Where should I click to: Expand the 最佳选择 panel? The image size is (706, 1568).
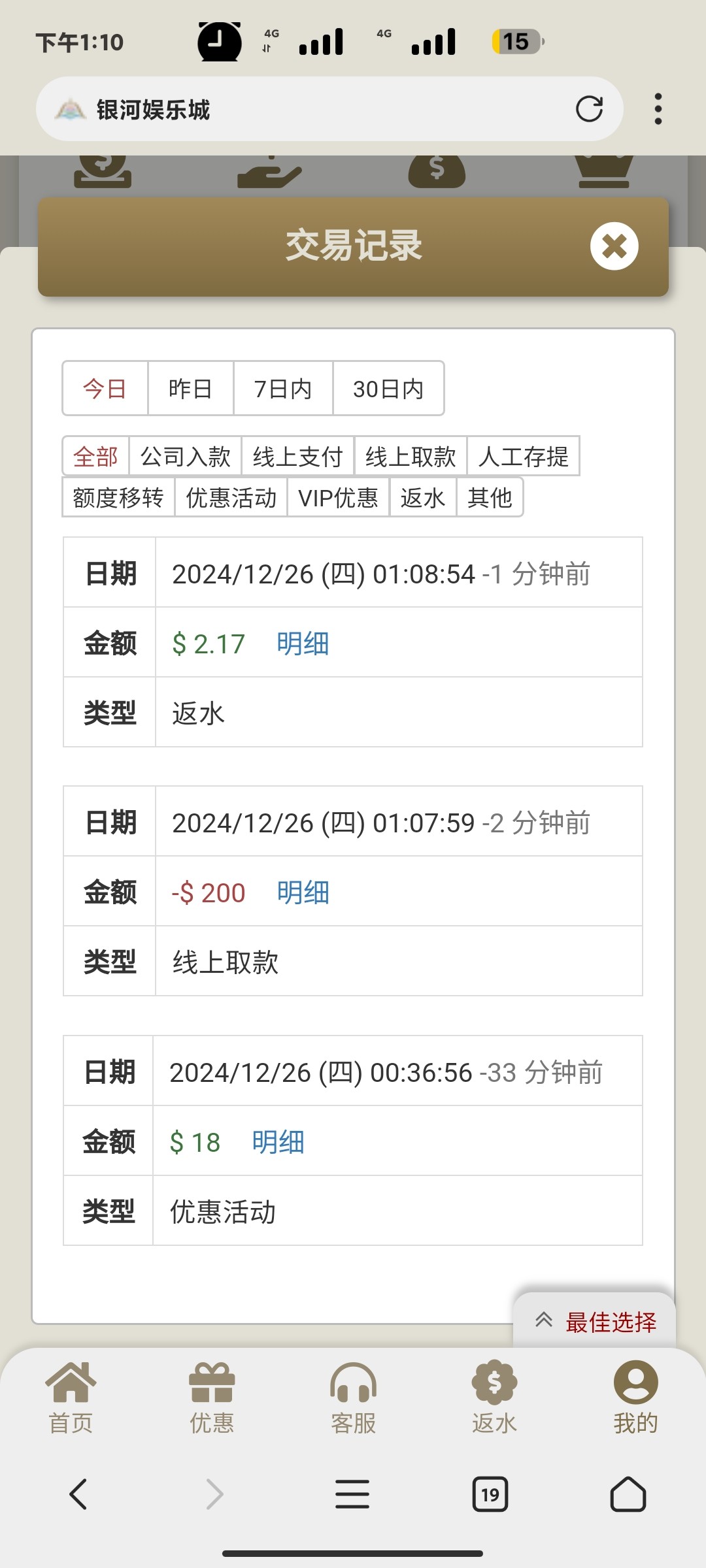[594, 1321]
